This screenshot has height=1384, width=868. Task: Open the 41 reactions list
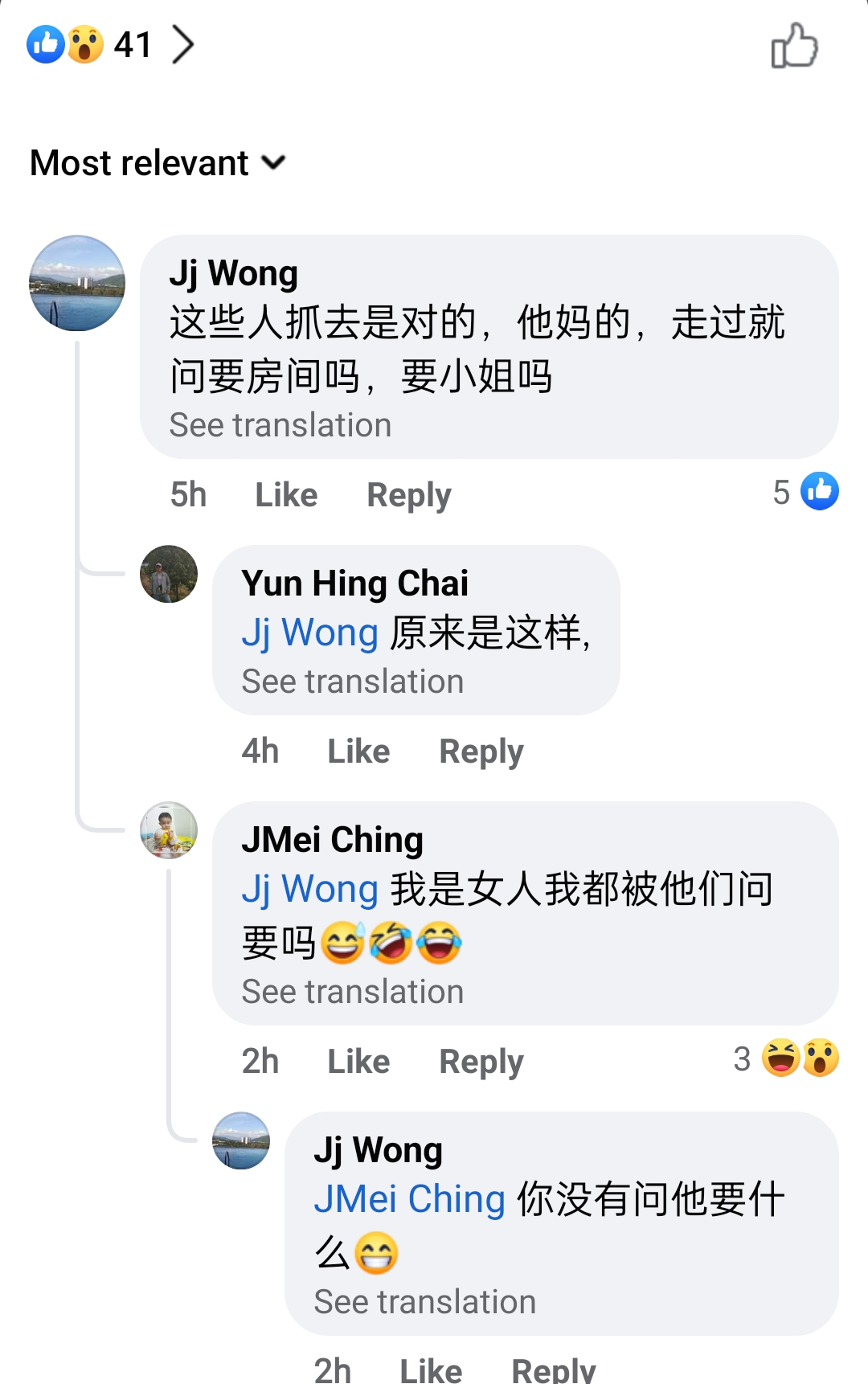coord(111,45)
